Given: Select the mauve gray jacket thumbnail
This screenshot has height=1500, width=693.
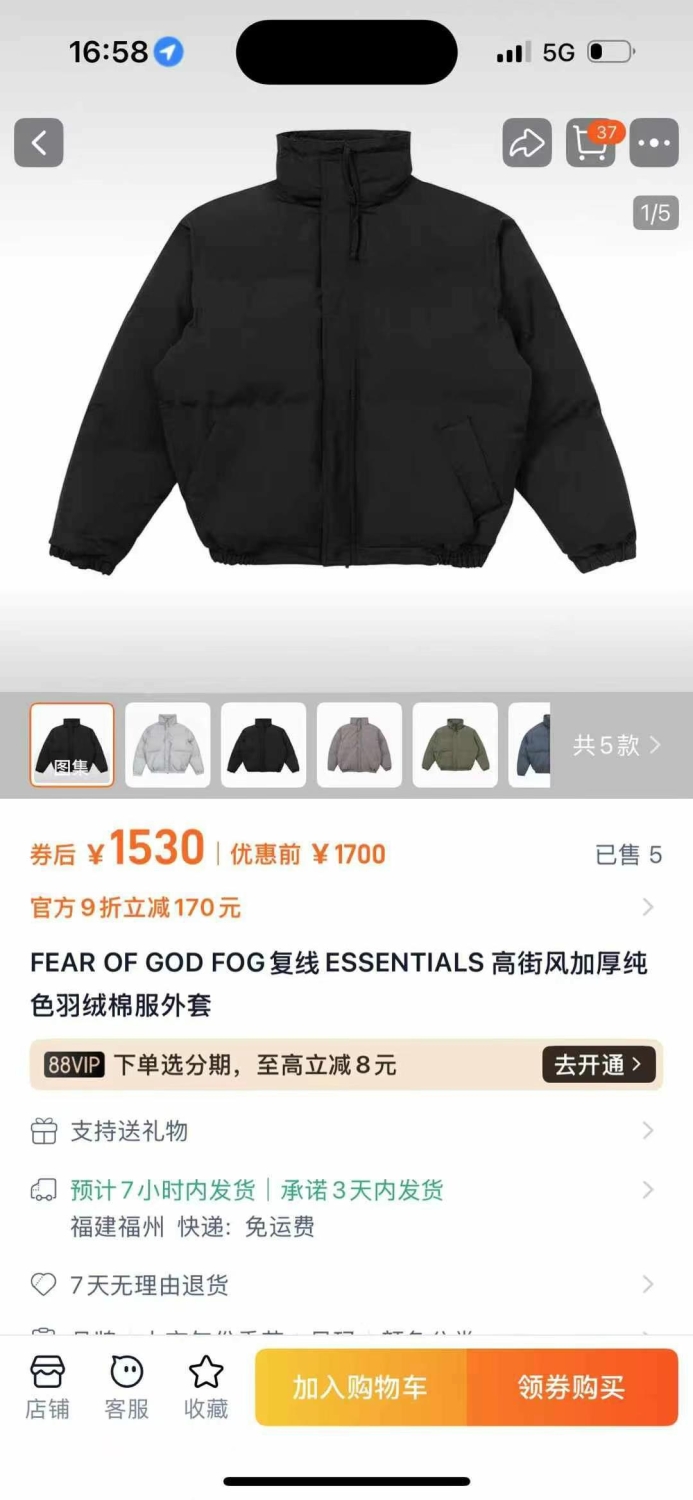Looking at the screenshot, I should (359, 745).
